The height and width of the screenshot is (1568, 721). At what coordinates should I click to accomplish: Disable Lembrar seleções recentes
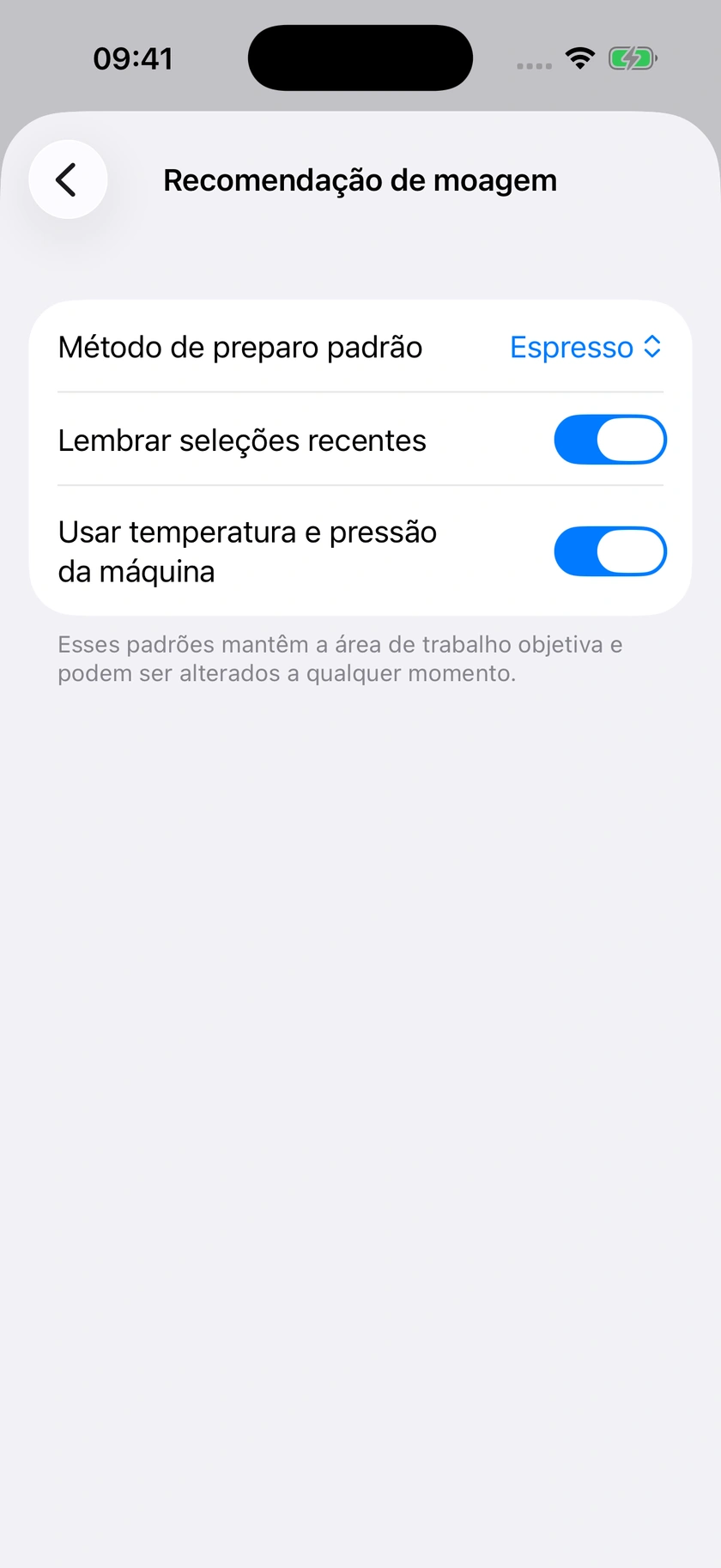tap(609, 440)
